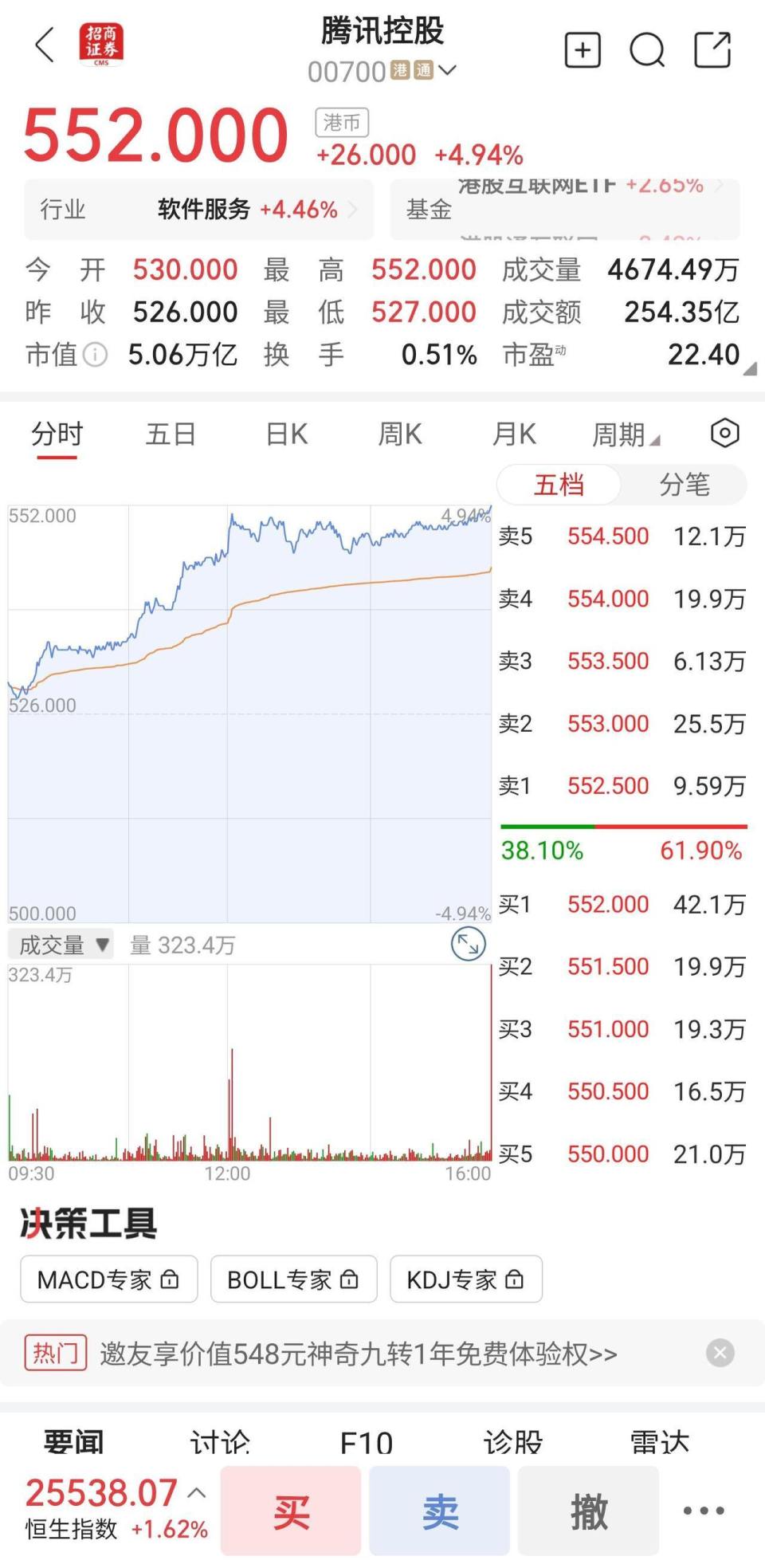Switch to the 日K tab
This screenshot has height=1568, width=765.
pyautogui.click(x=287, y=433)
